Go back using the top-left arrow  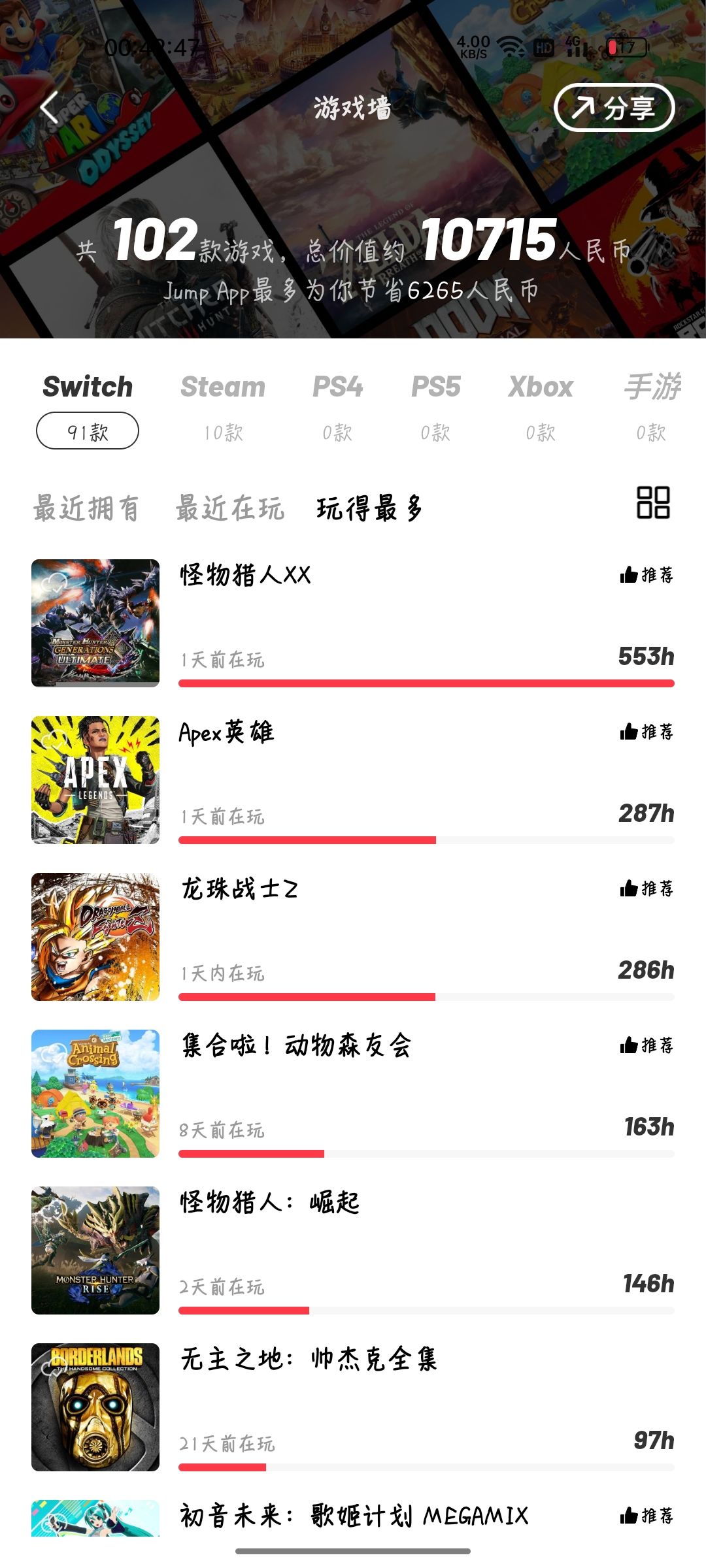[50, 108]
